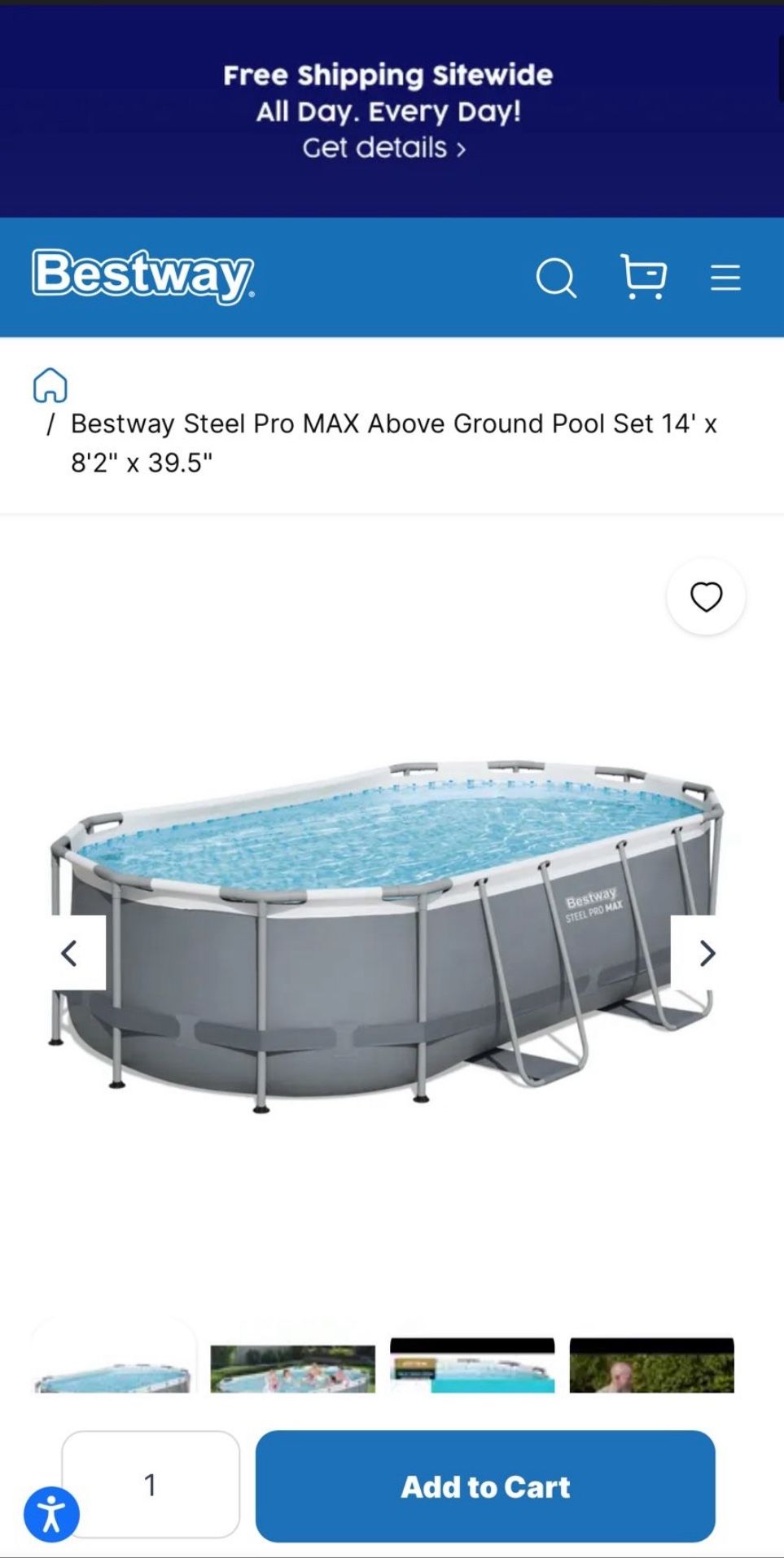Show the next product image
Image resolution: width=784 pixels, height=1558 pixels.
(705, 953)
